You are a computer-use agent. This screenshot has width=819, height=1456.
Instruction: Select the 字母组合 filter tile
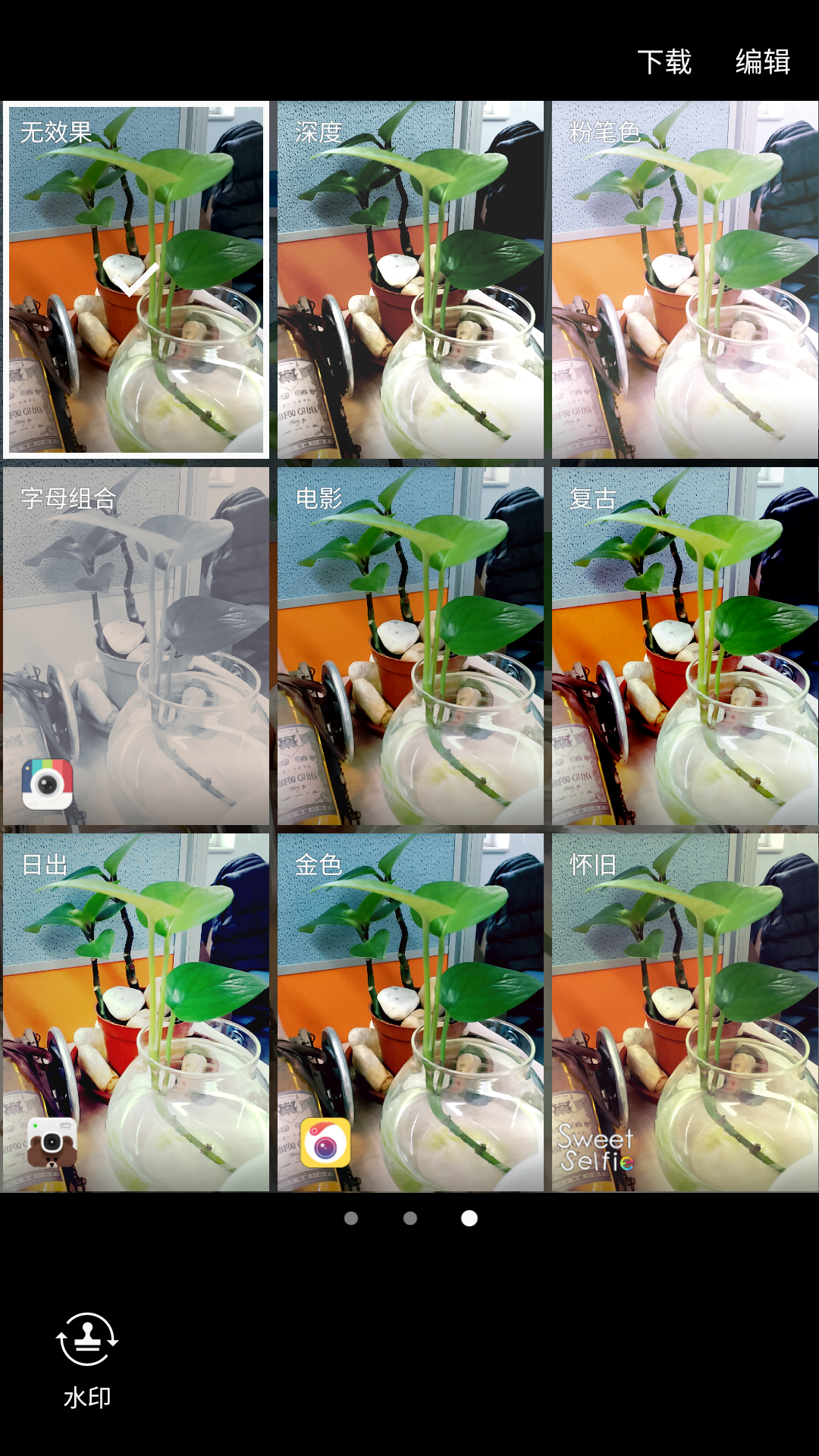point(136,646)
